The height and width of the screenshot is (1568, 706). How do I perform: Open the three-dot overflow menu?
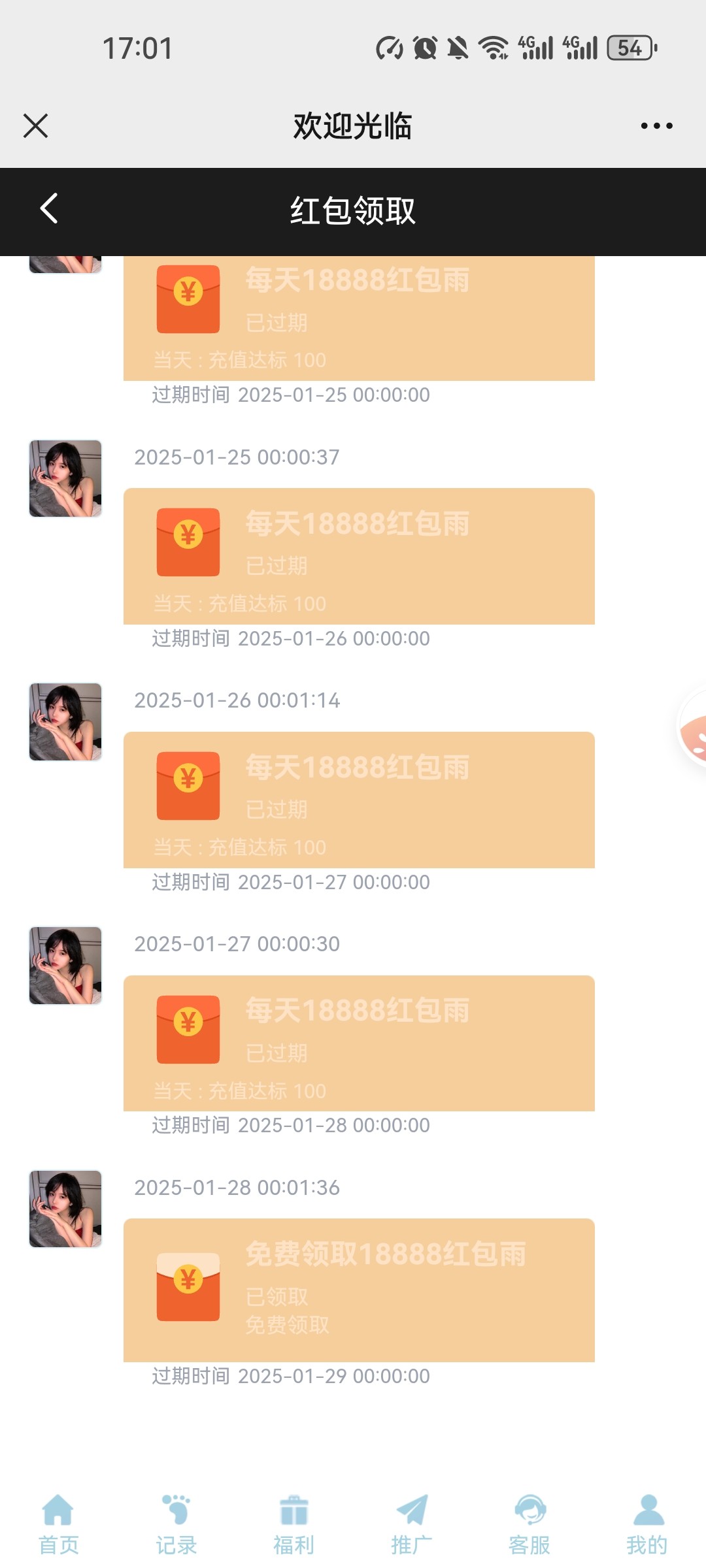tap(656, 126)
